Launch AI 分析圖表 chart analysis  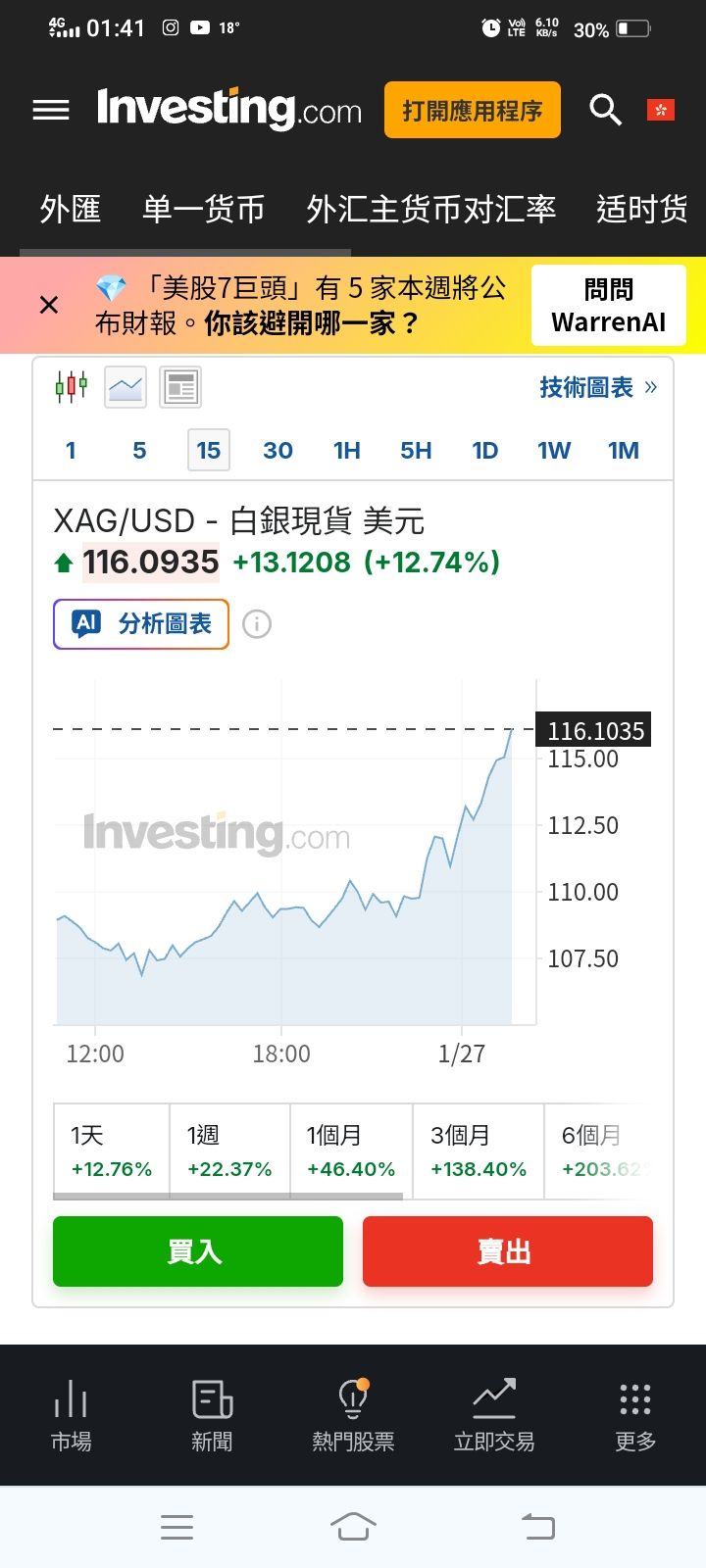point(139,623)
